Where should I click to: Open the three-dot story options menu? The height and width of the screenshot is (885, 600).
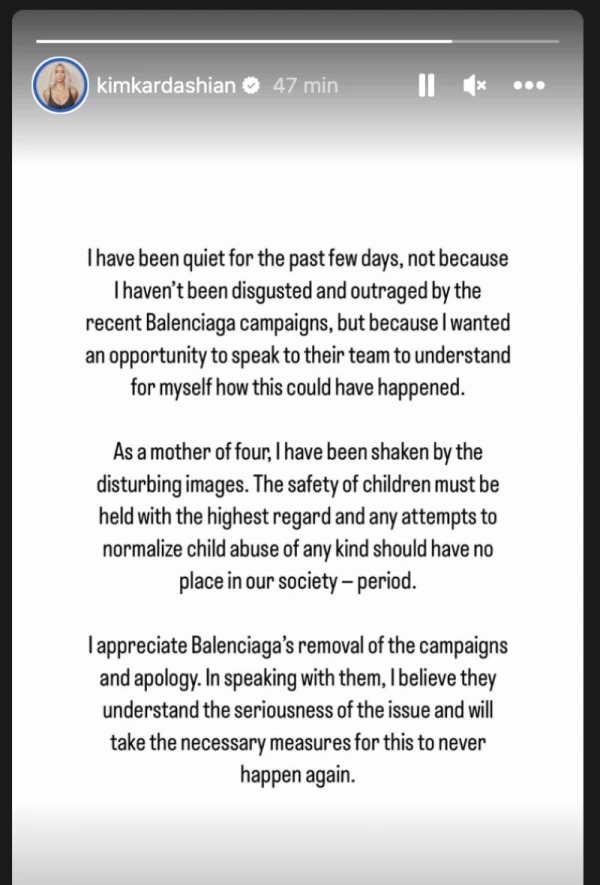(529, 86)
